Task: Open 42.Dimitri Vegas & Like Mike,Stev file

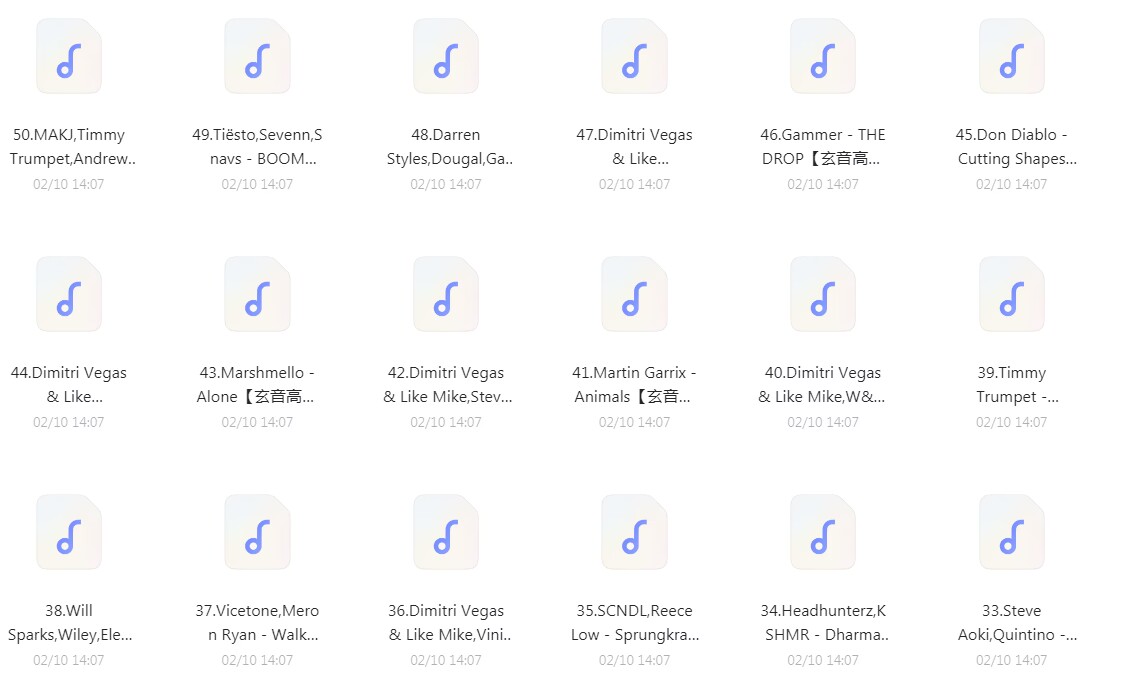Action: click(446, 295)
